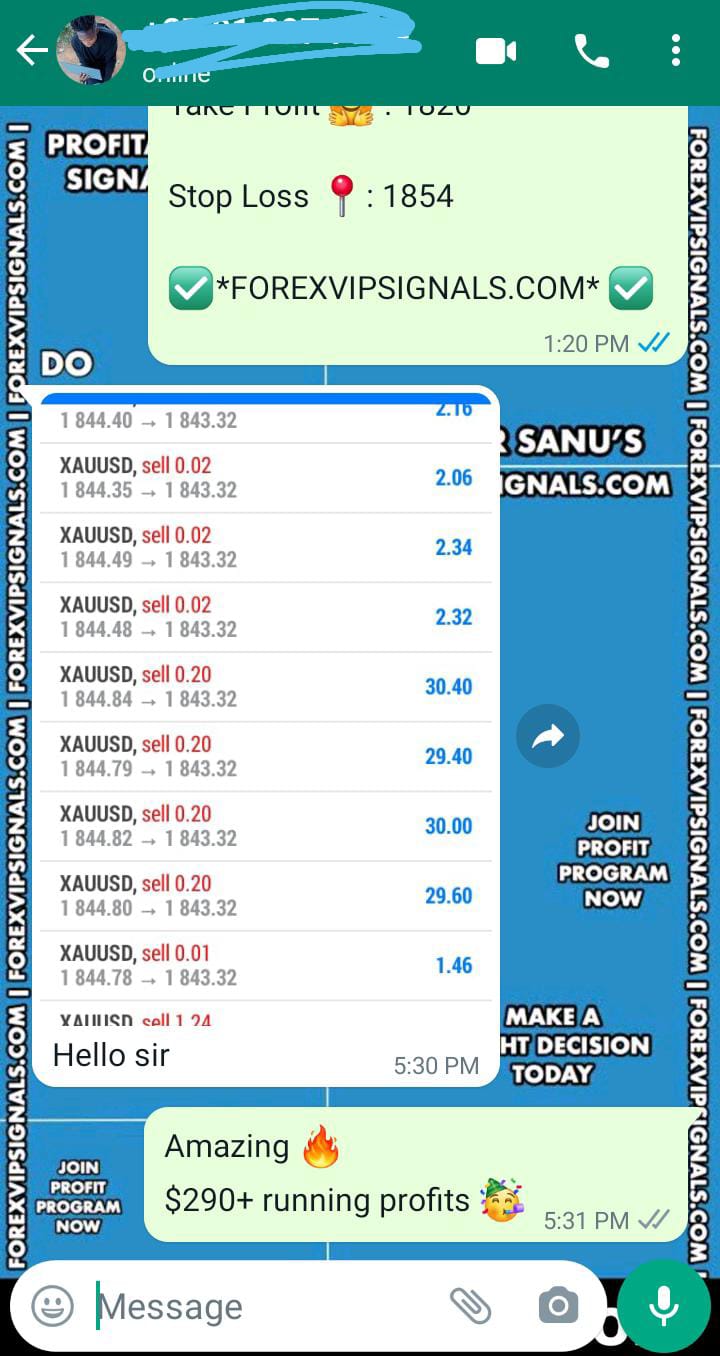Open the XAUUSD trades image message
The width and height of the screenshot is (720, 1356).
click(x=265, y=710)
